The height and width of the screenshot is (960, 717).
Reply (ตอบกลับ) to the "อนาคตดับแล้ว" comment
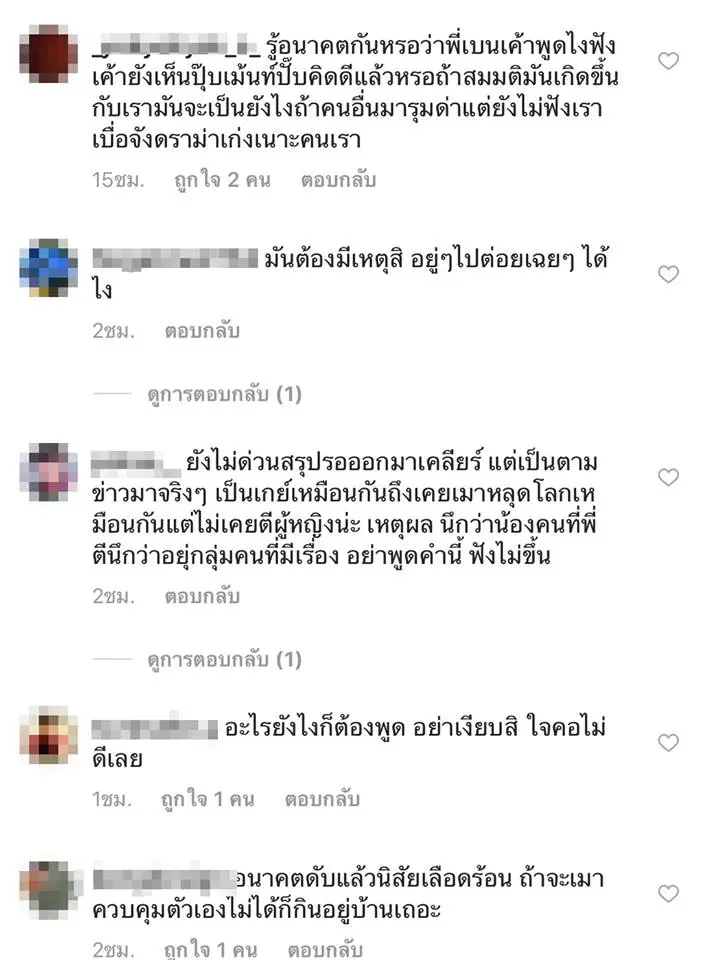coord(322,949)
